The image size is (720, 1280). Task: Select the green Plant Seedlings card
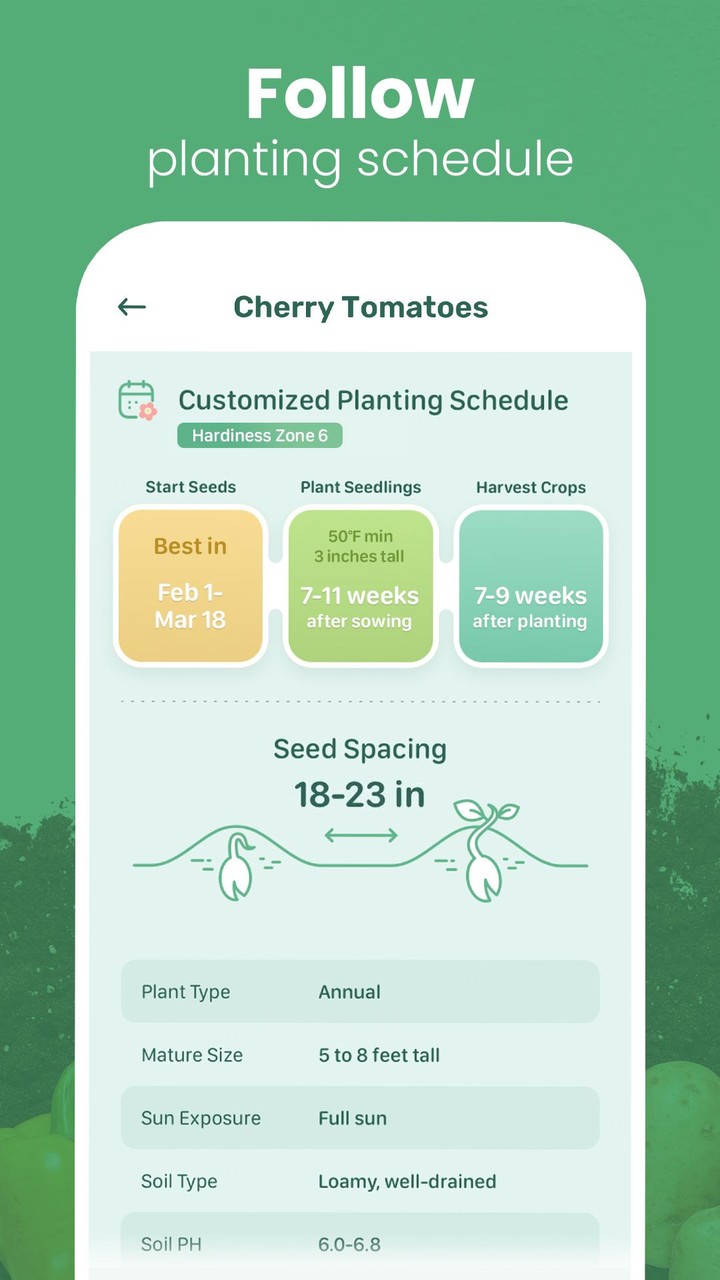[360, 585]
